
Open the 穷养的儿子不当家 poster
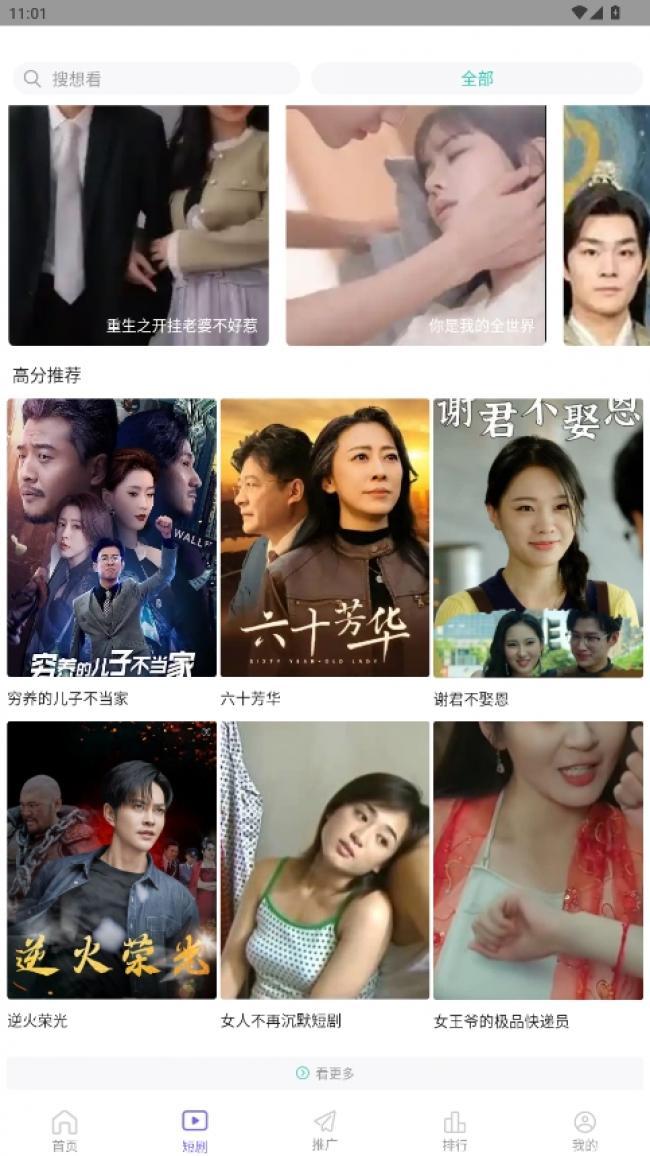112,538
